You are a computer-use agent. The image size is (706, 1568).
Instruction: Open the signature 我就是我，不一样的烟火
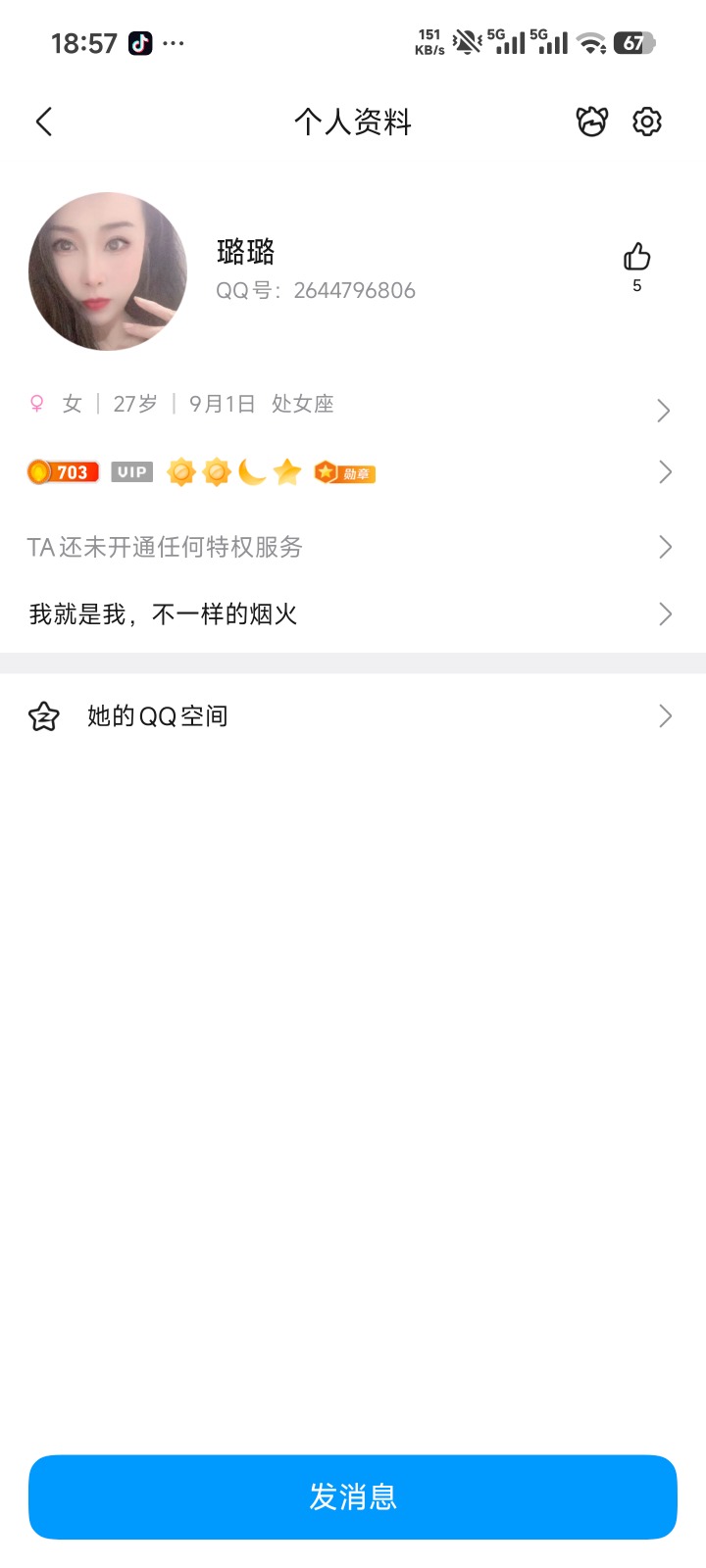[x=351, y=614]
